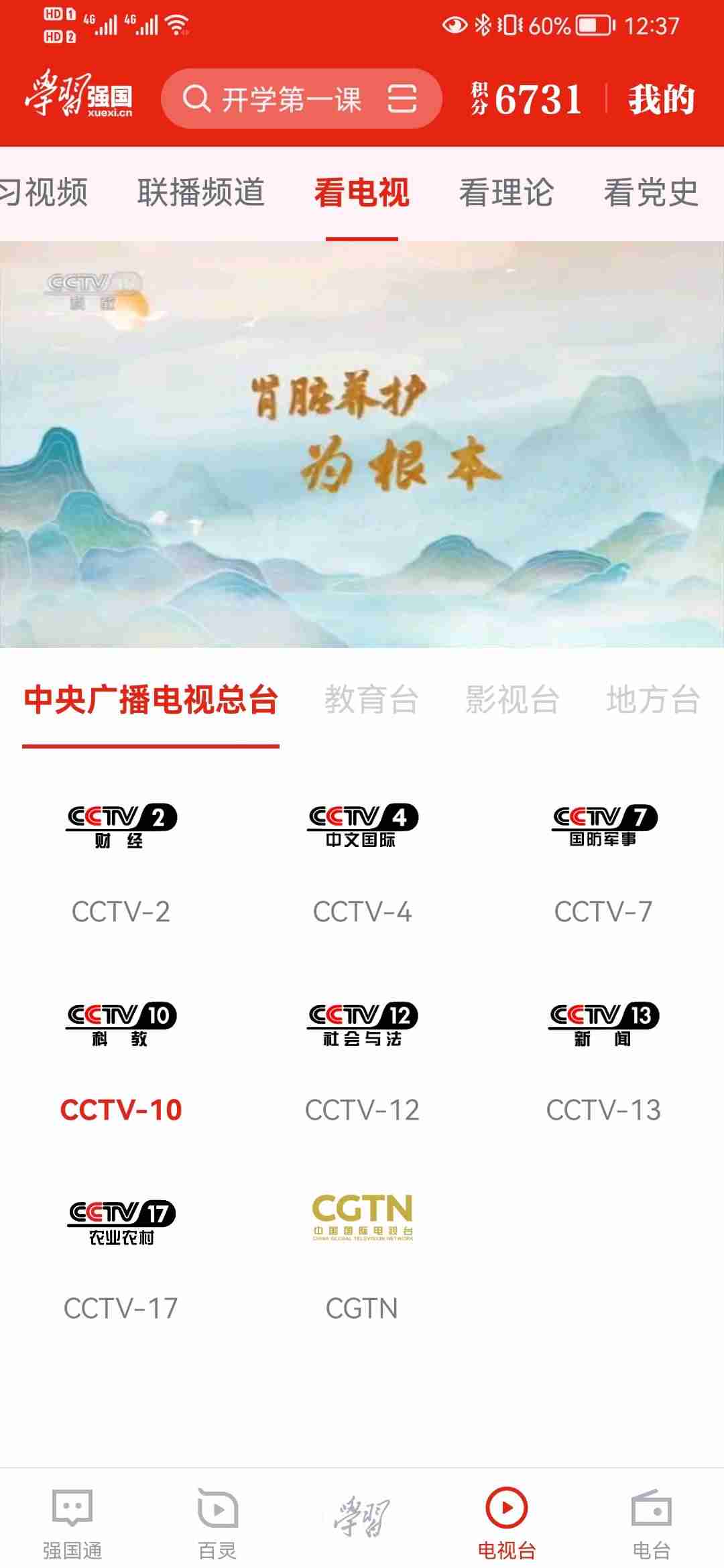Tap the live video player
Image resolution: width=724 pixels, height=1568 pixels.
point(362,444)
